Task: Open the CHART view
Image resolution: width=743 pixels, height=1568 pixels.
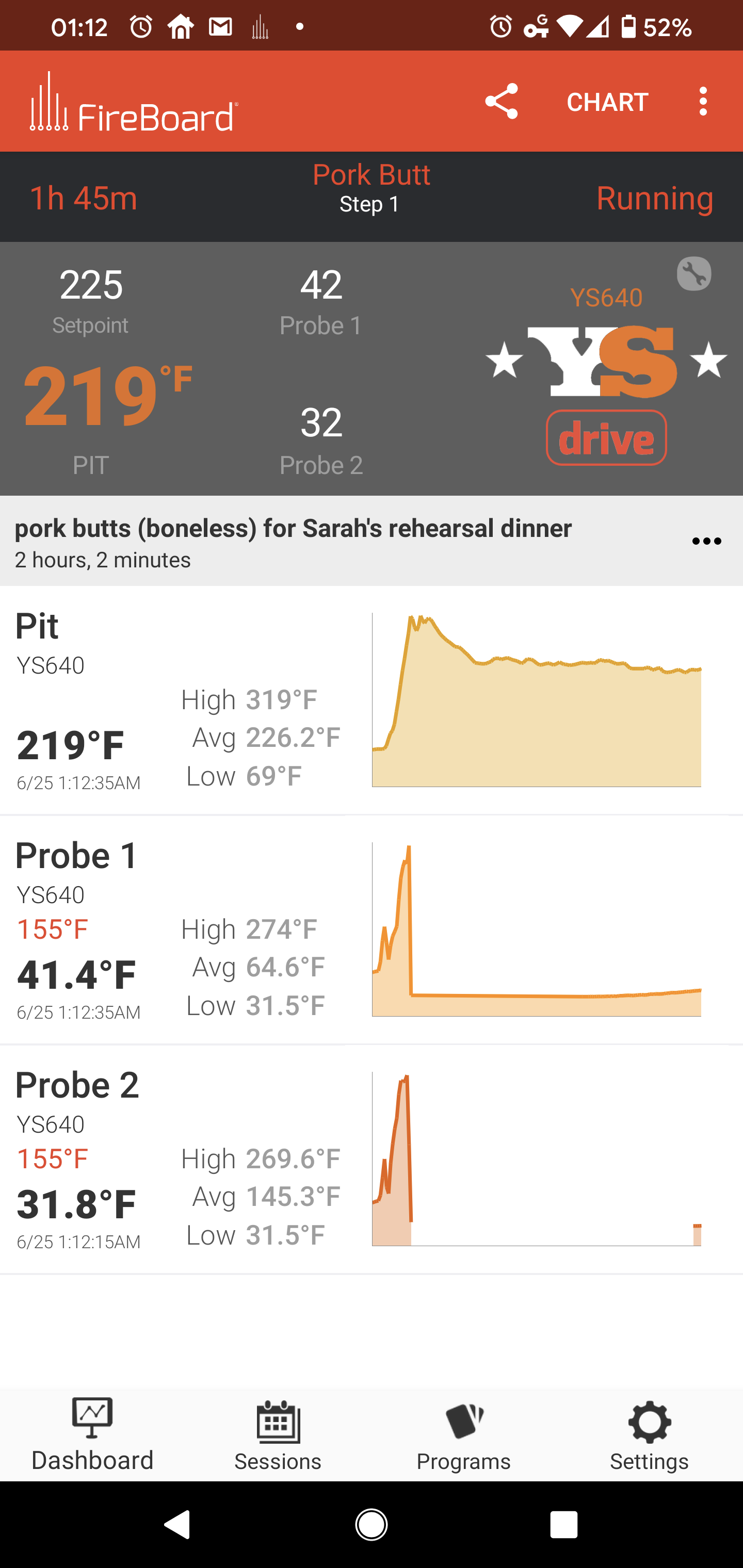Action: [x=607, y=102]
